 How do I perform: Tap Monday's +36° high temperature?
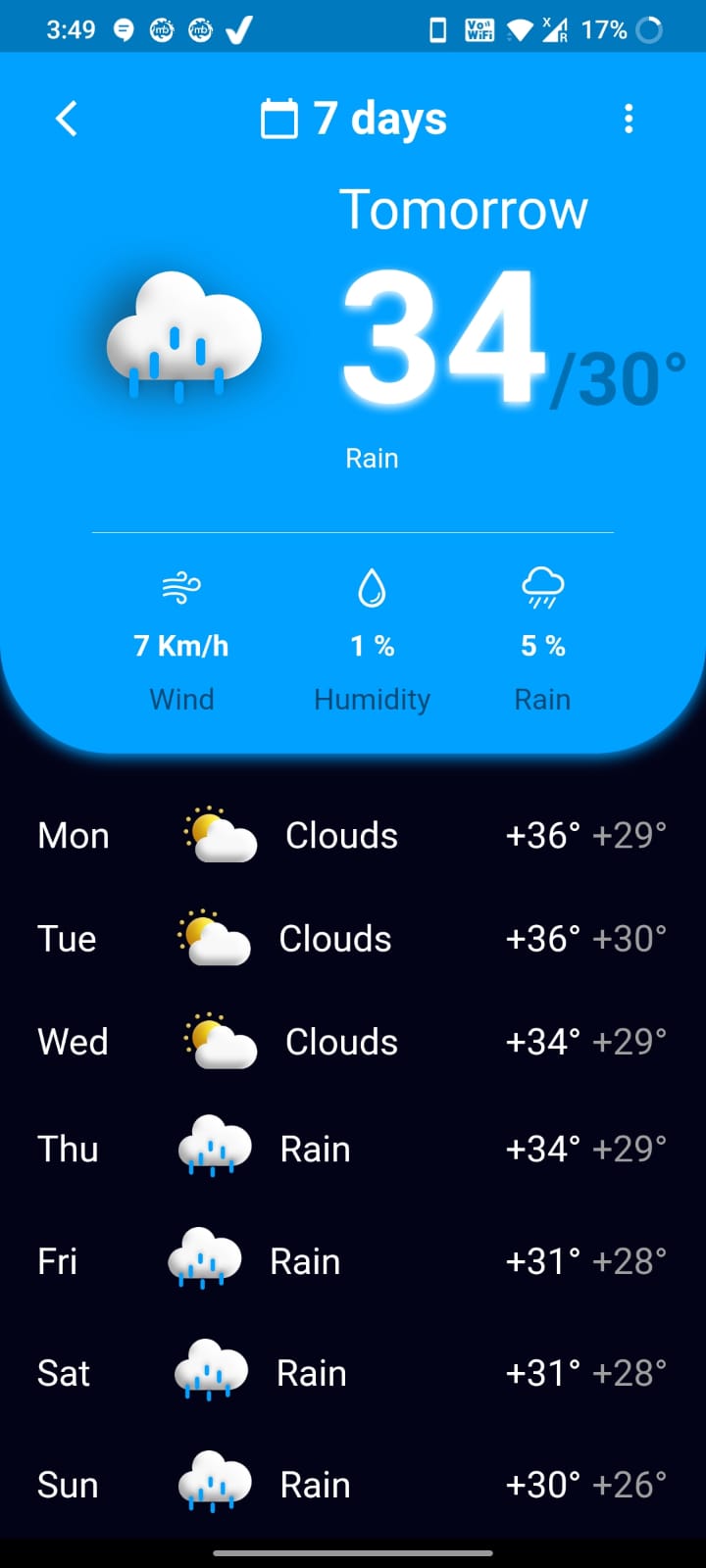click(x=542, y=835)
